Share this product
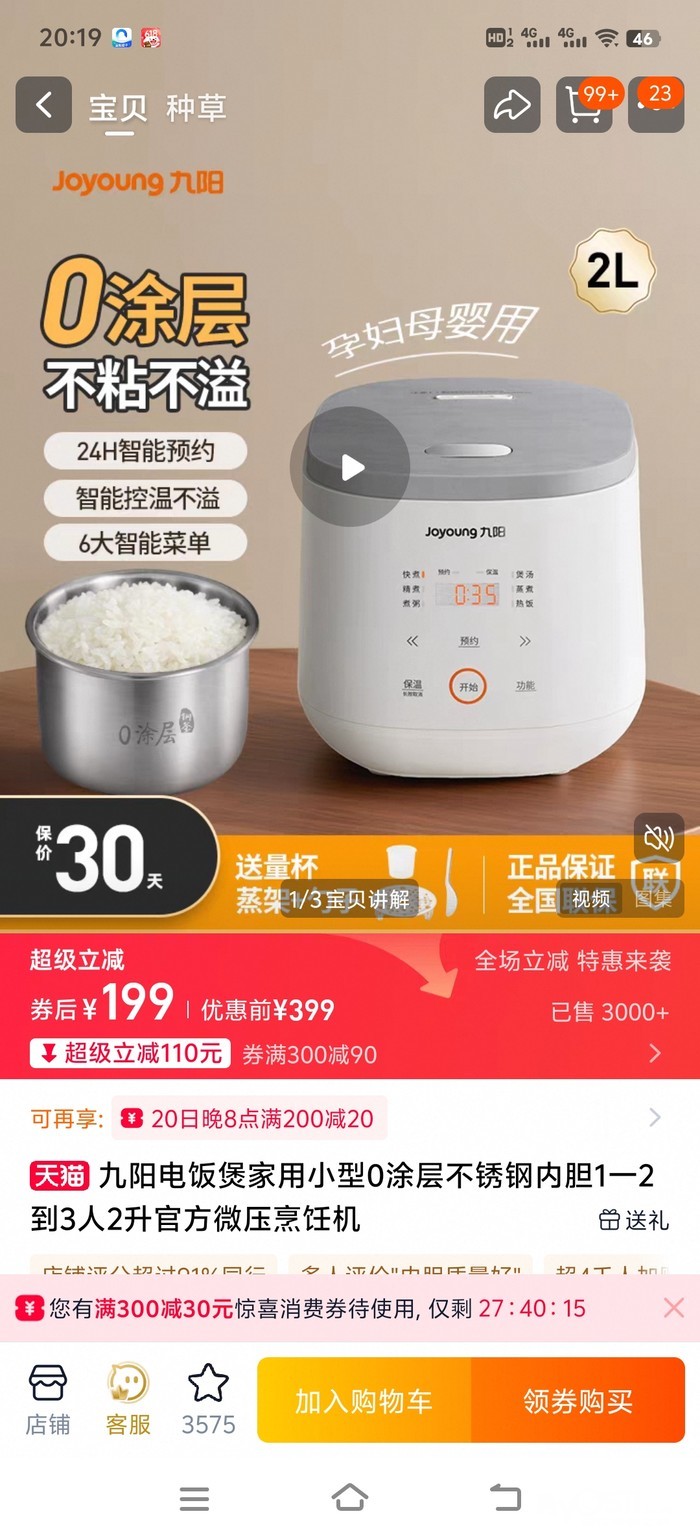This screenshot has width=700, height=1540. point(512,105)
